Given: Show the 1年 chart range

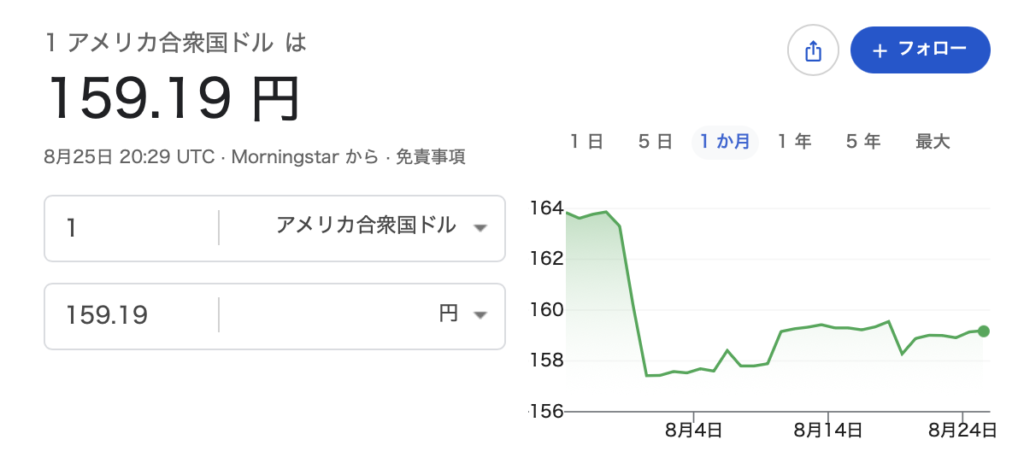Looking at the screenshot, I should point(793,141).
